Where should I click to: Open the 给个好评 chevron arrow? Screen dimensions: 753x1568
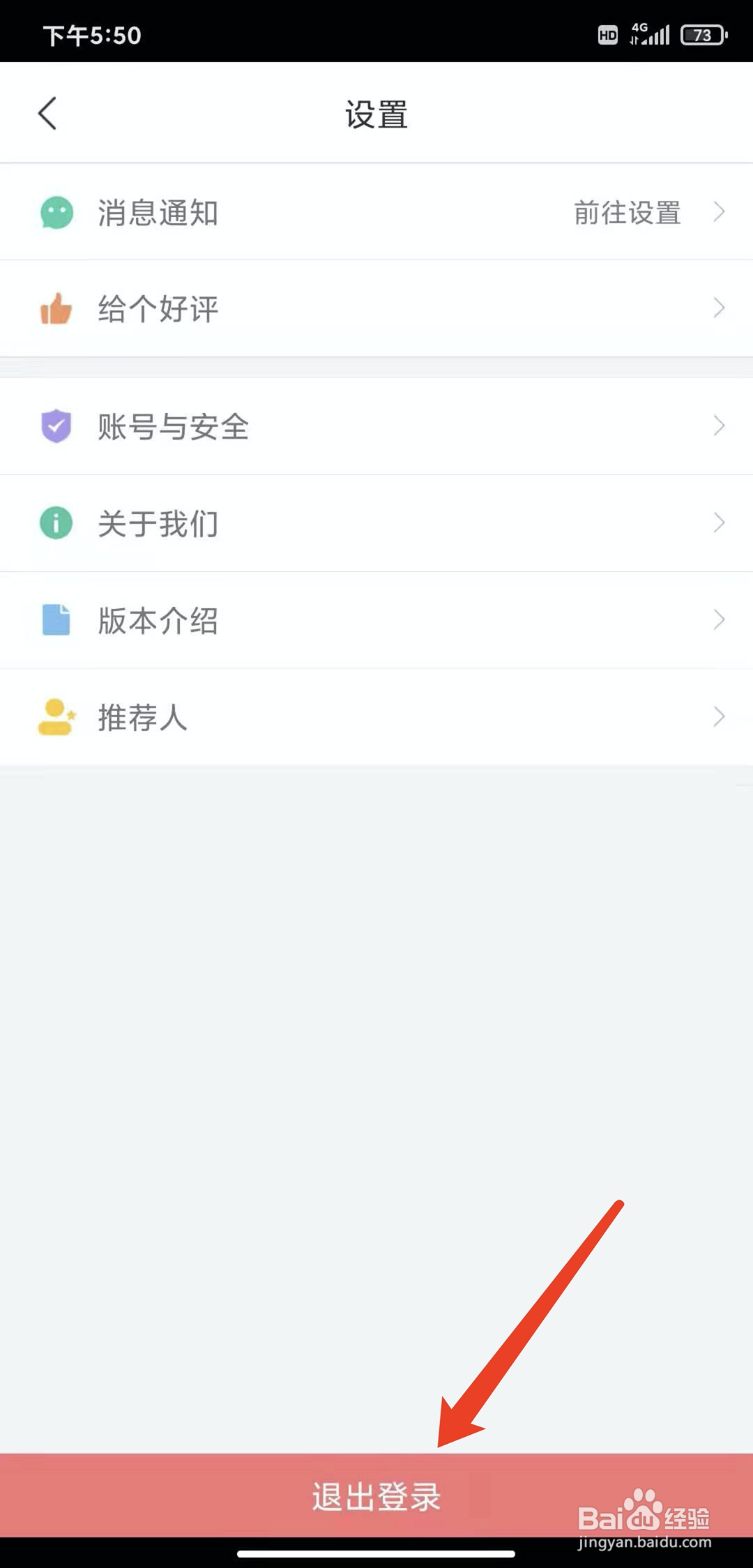pyautogui.click(x=720, y=309)
